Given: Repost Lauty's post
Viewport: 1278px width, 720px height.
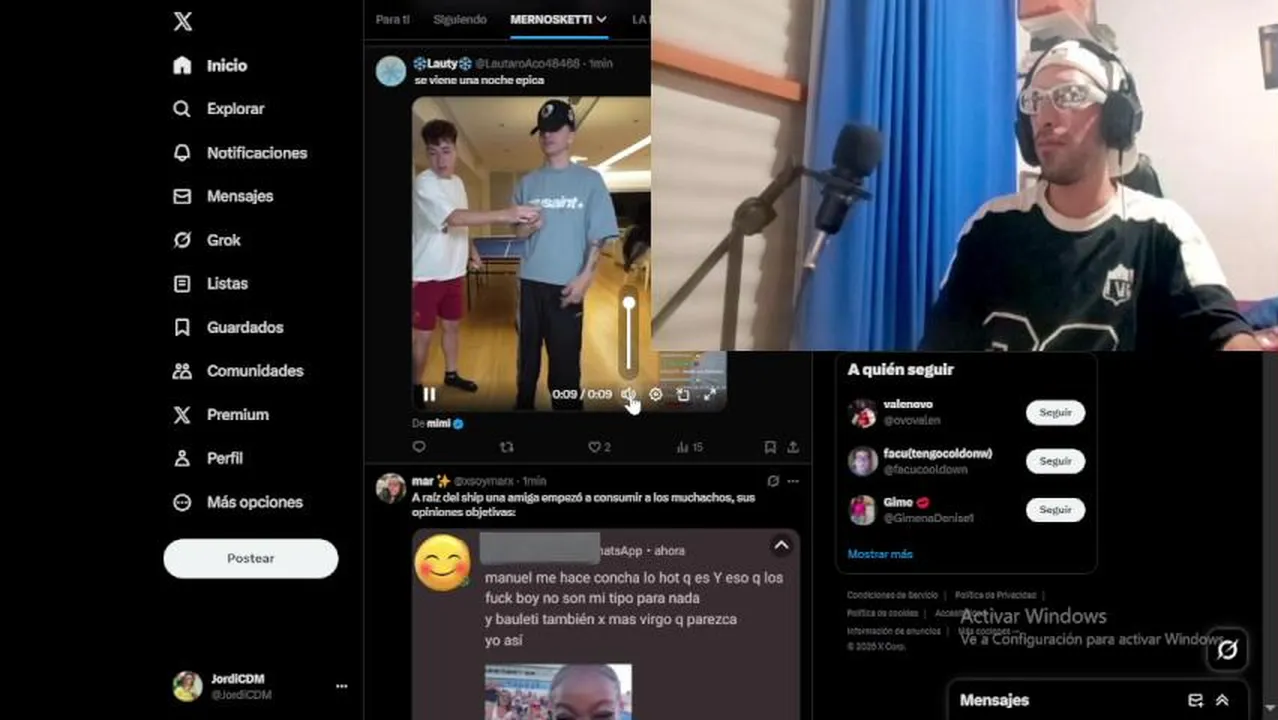Looking at the screenshot, I should pos(506,447).
